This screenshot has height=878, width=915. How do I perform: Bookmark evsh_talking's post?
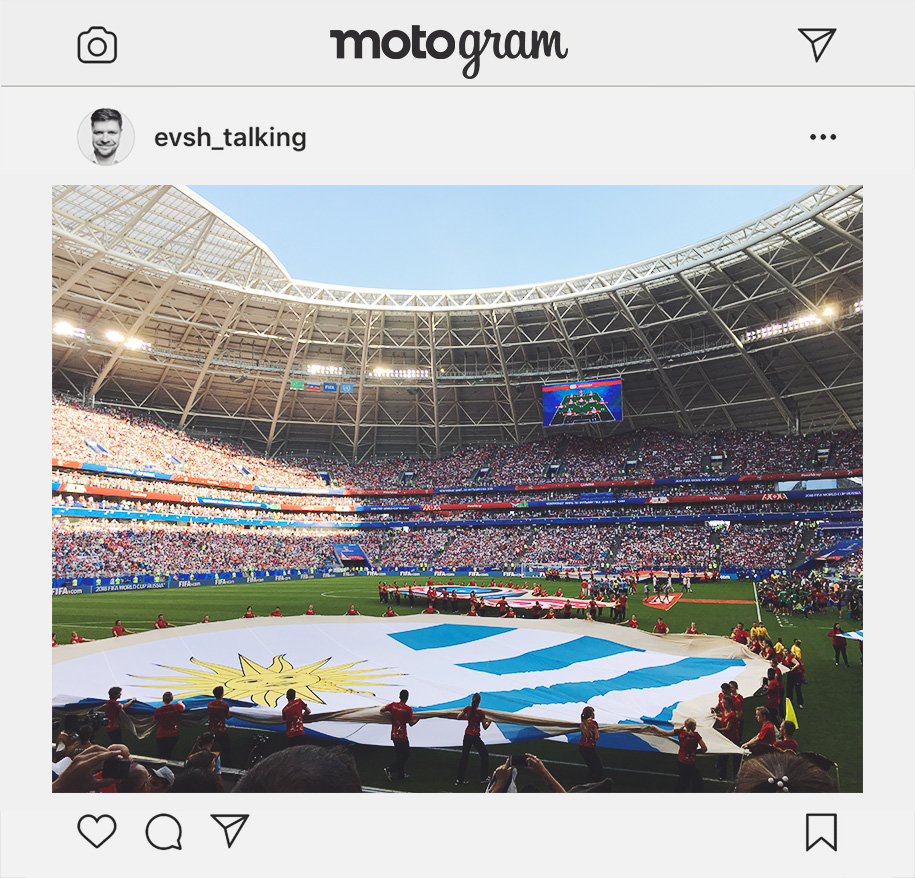820,831
